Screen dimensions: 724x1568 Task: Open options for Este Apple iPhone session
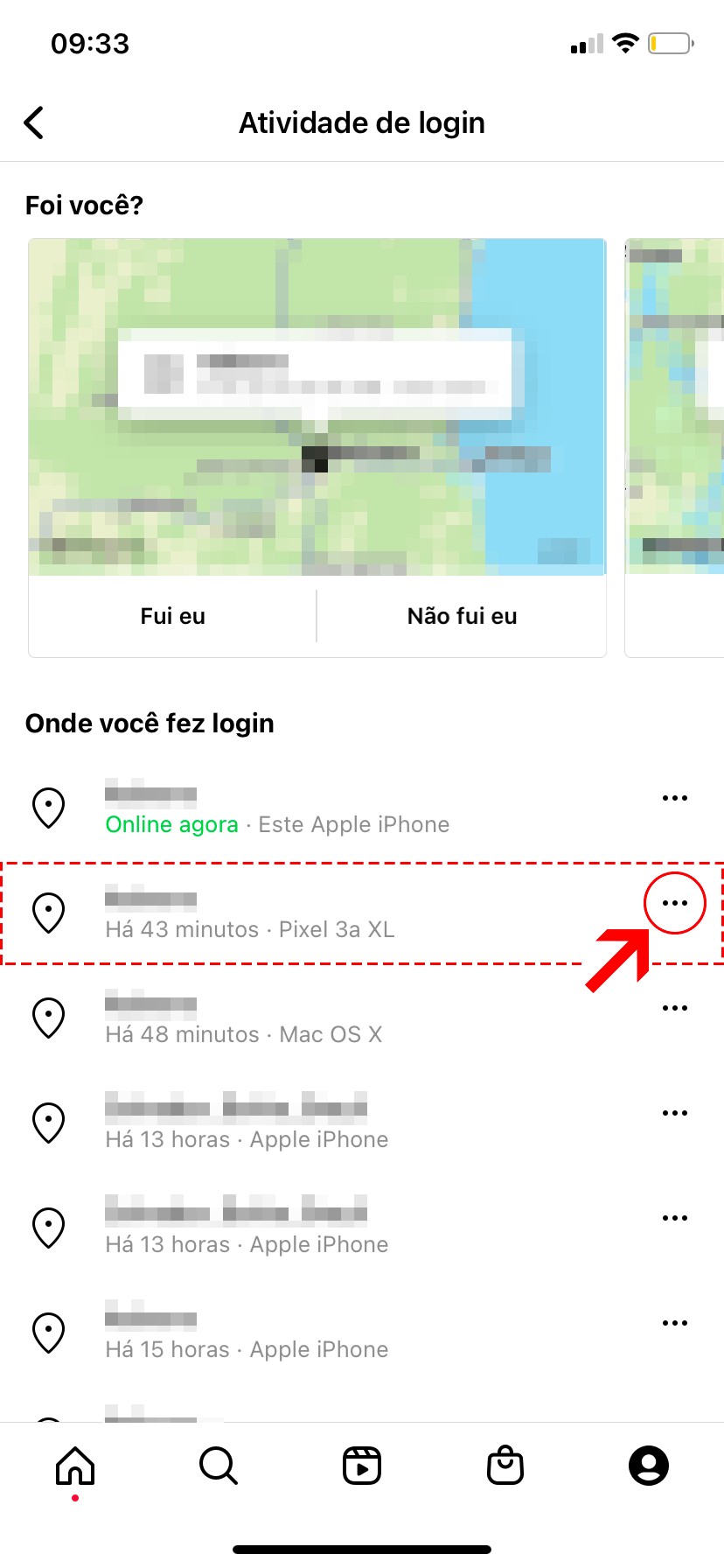[674, 798]
